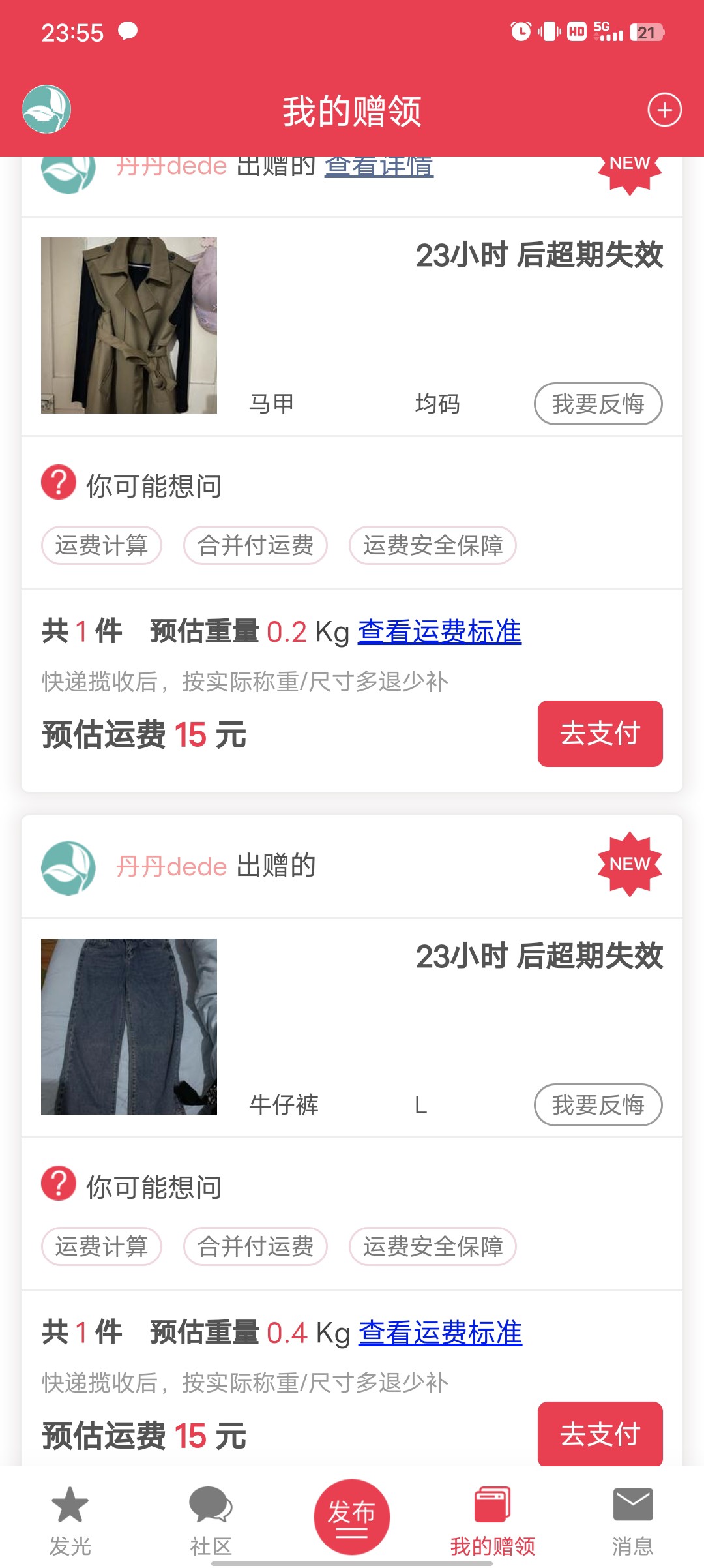Select 运费安全保障 chip under the 牛仔裤 item
This screenshot has height=1568, width=704.
[433, 1246]
